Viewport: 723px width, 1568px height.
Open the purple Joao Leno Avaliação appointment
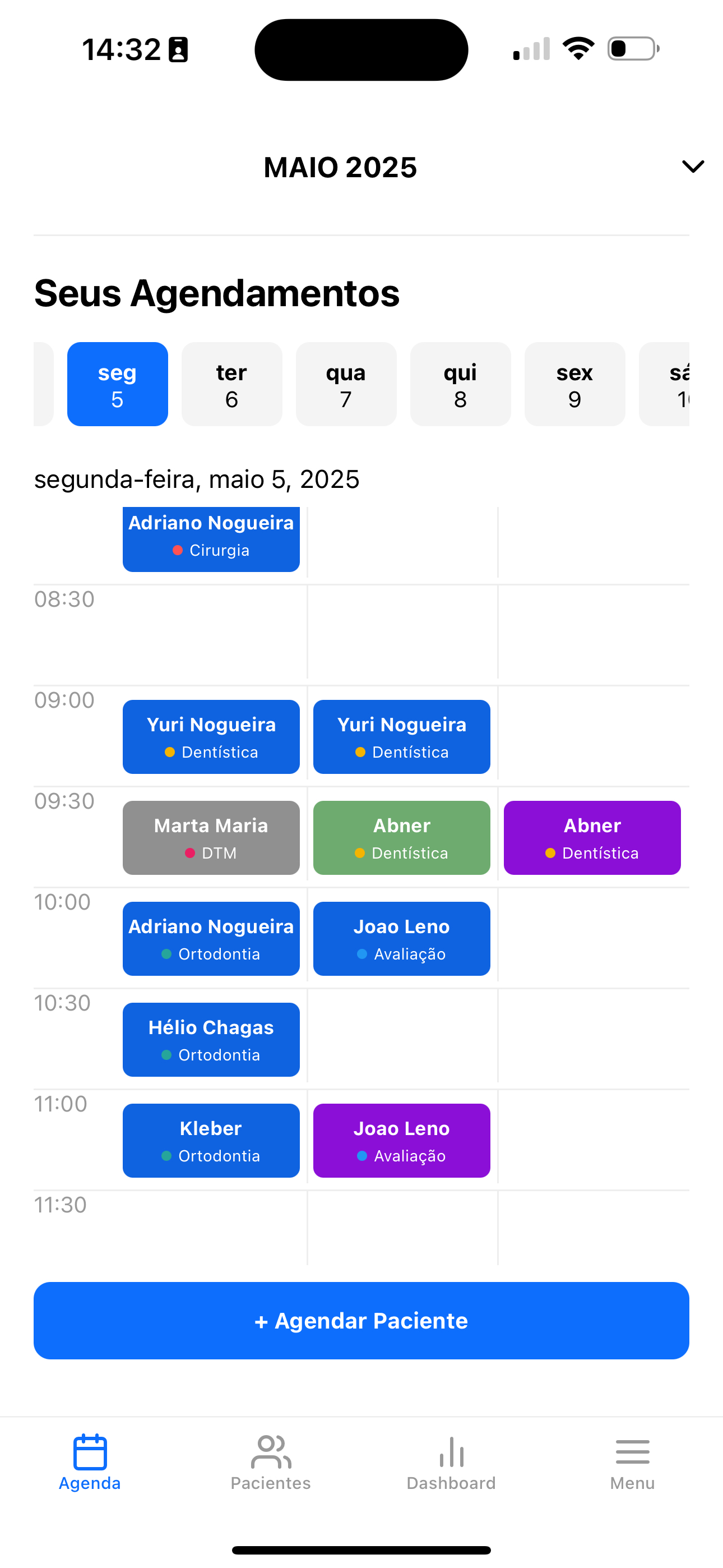(401, 1141)
